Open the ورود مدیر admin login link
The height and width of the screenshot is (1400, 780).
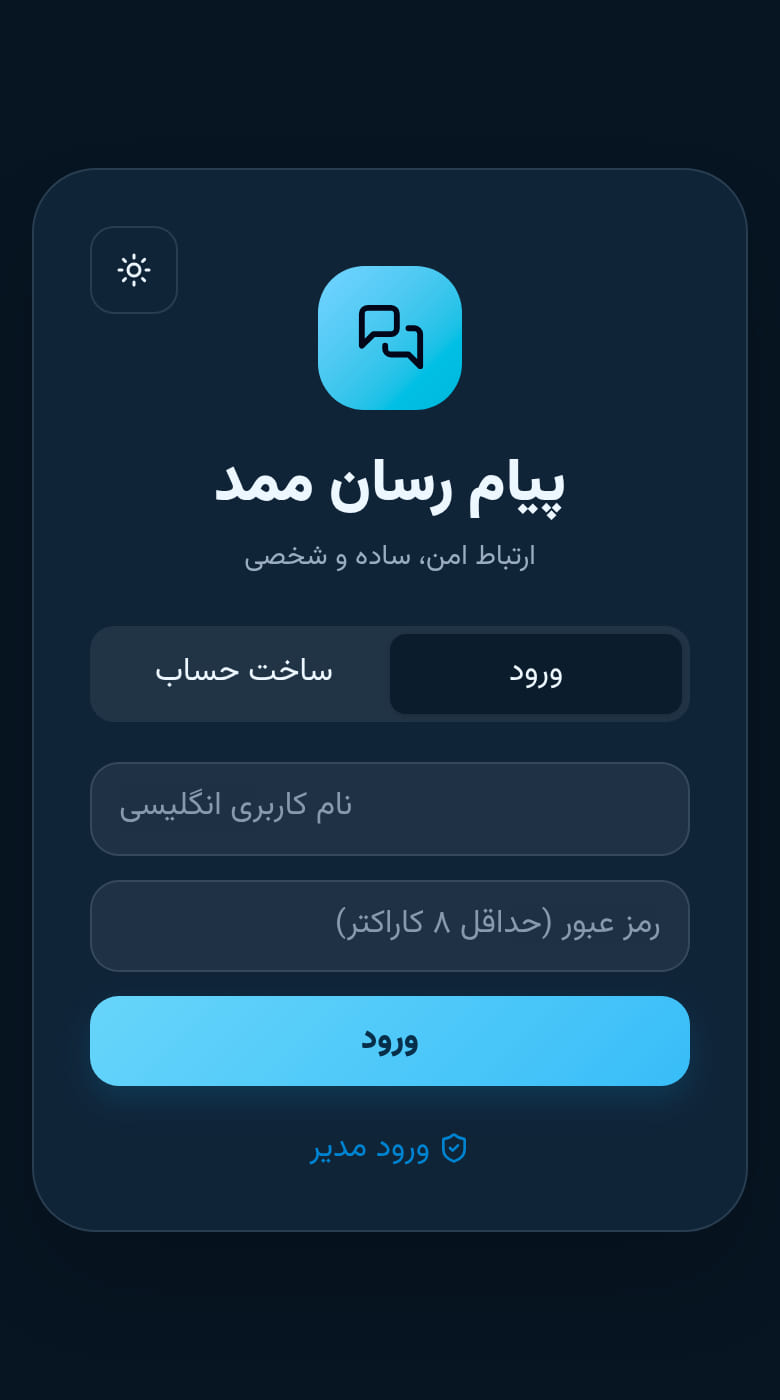point(389,1148)
